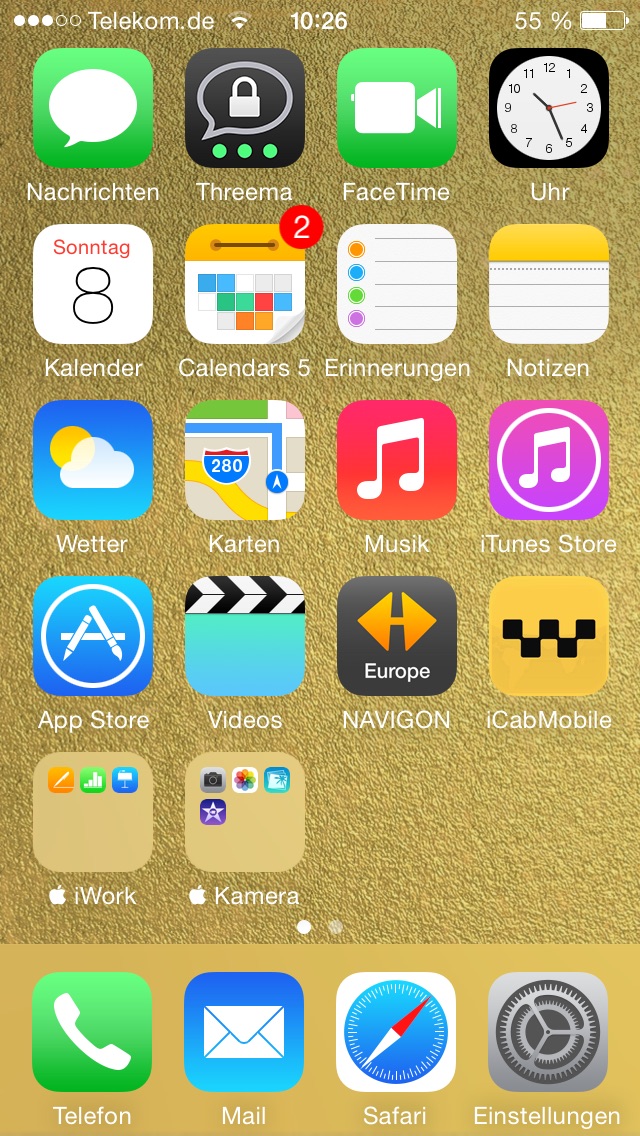Open the Notizen app

[549, 284]
